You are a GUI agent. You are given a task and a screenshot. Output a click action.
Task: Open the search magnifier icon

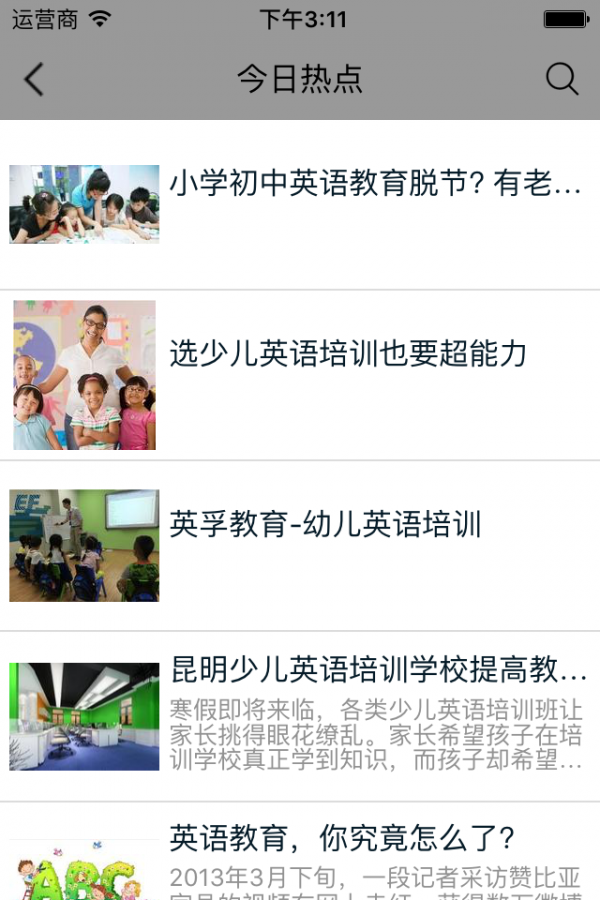coord(562,80)
